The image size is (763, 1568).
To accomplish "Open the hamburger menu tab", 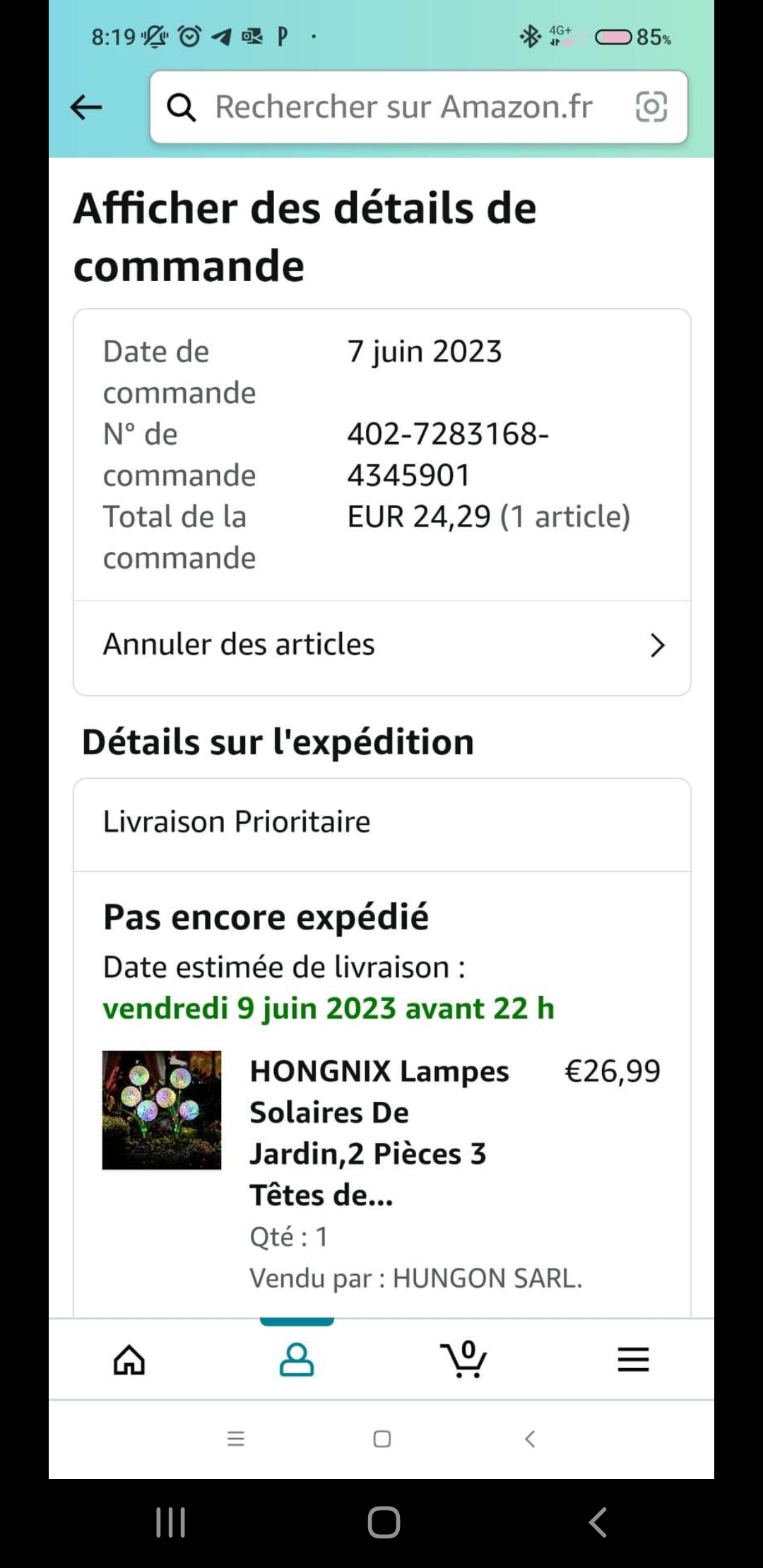I will point(633,1360).
